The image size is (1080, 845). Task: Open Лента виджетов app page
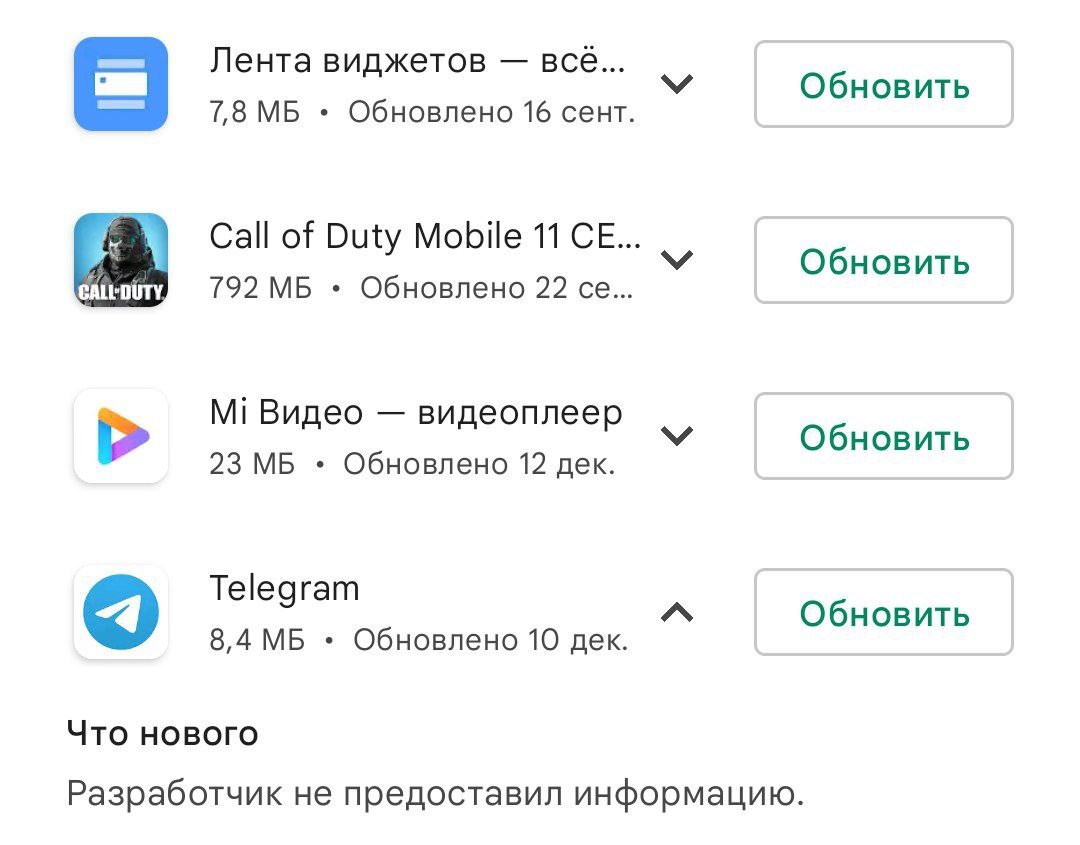click(121, 84)
